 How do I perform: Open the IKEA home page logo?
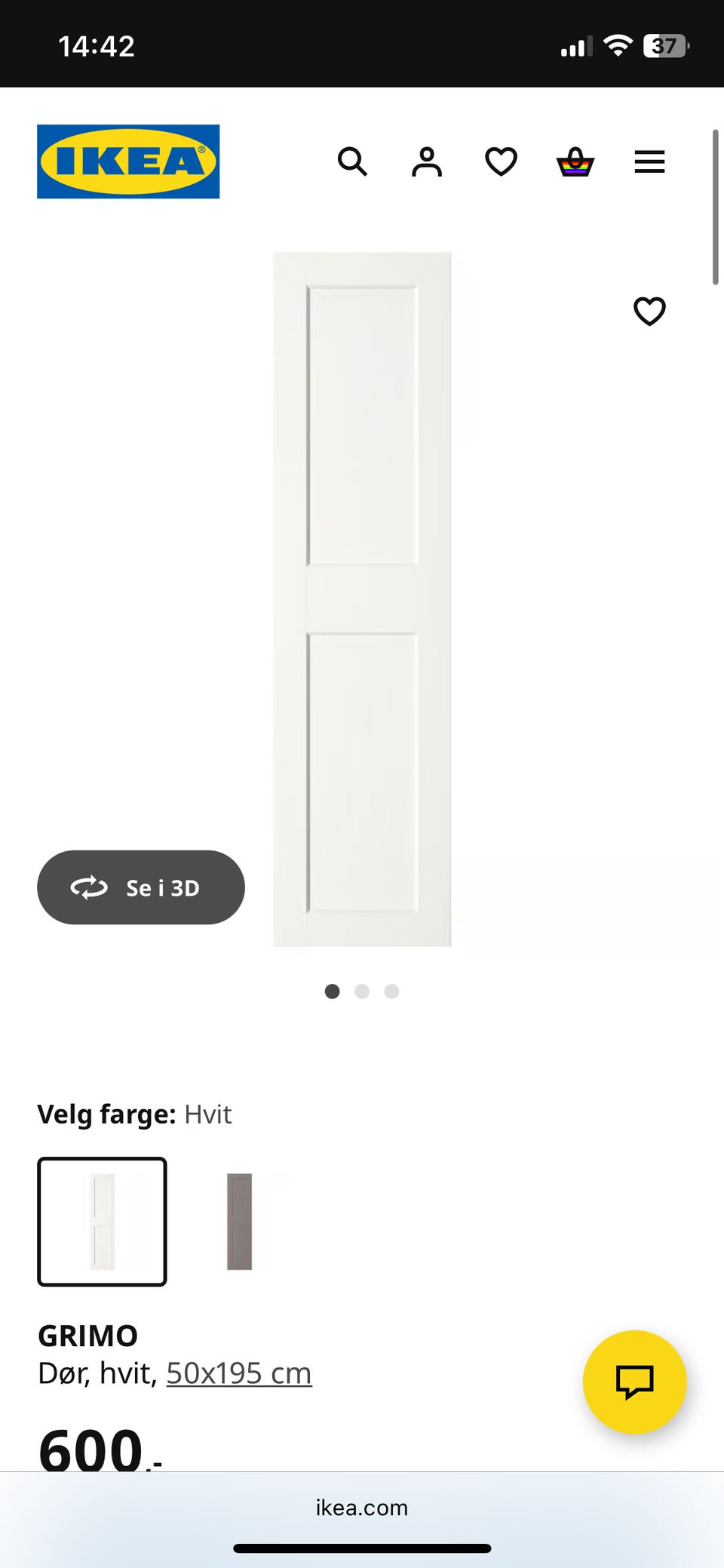pos(128,161)
